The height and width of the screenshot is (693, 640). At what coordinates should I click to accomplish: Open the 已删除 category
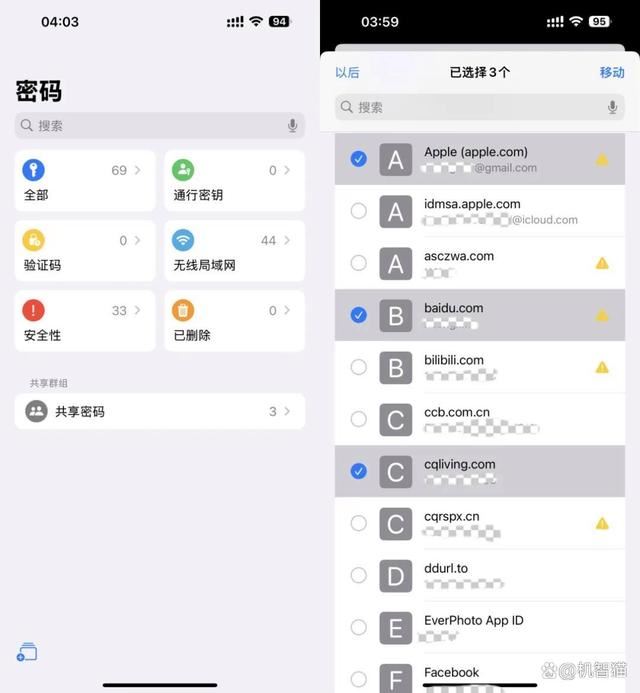[234, 321]
